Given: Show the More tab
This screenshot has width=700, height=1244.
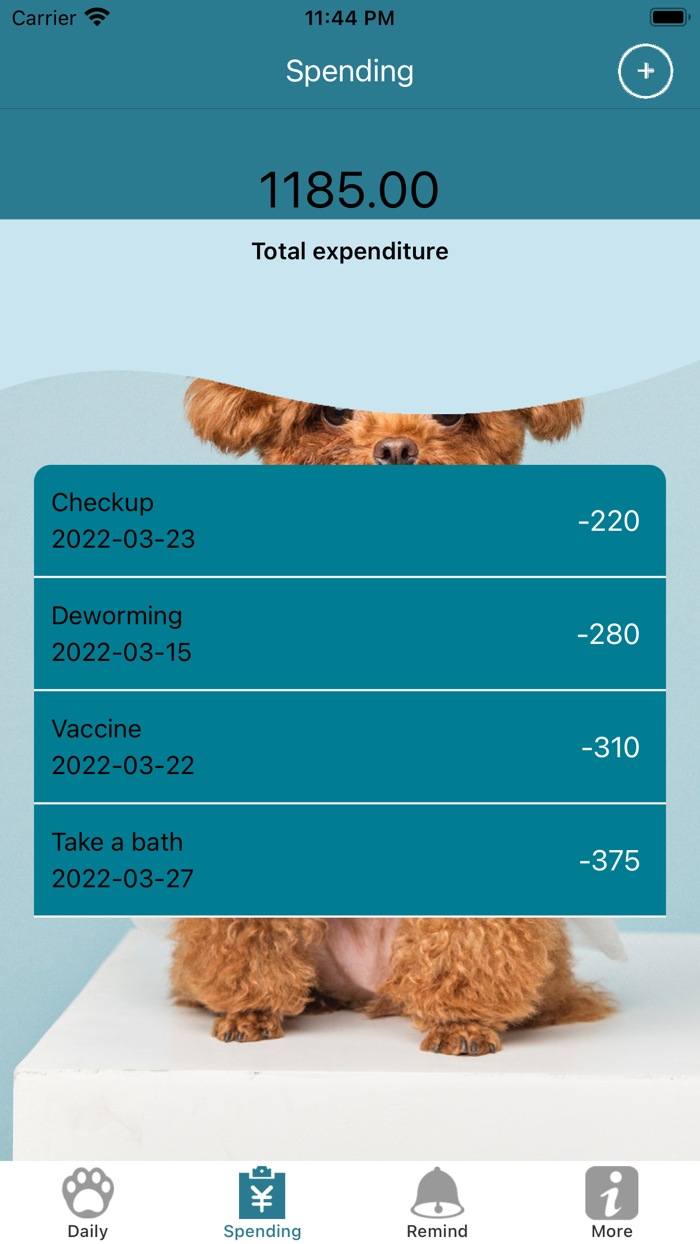Looking at the screenshot, I should point(611,1202).
